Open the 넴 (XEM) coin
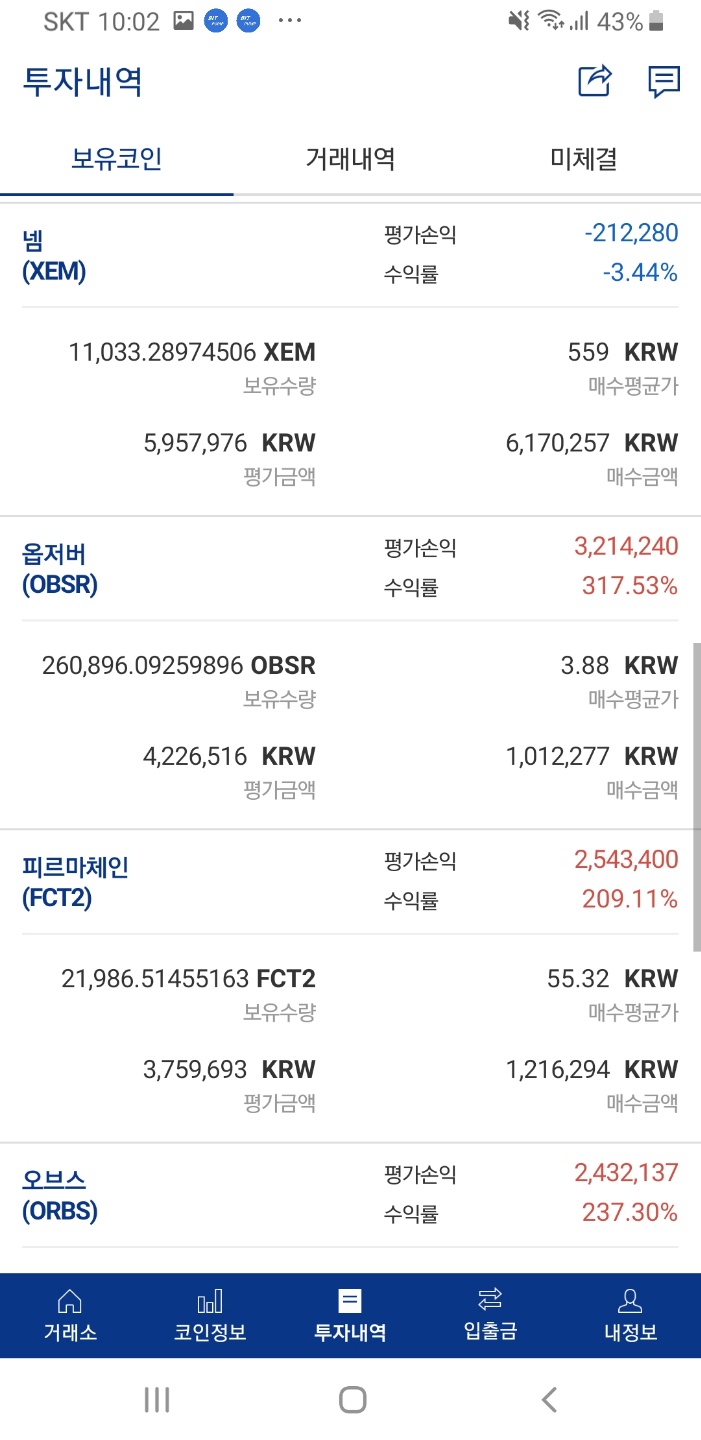Image resolution: width=701 pixels, height=1440 pixels. pyautogui.click(x=54, y=254)
